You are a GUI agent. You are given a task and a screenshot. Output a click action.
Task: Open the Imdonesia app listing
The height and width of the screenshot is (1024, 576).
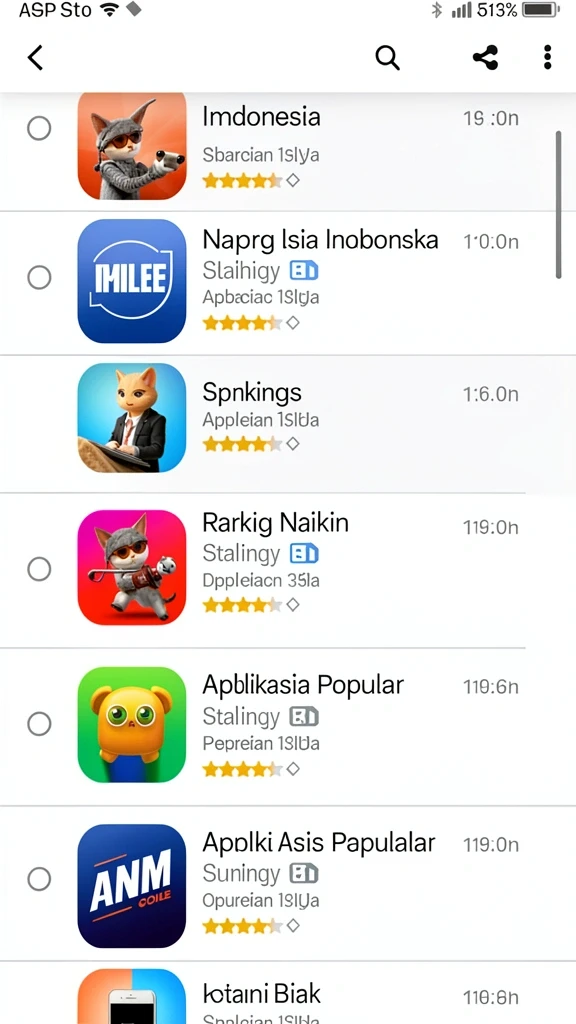tap(288, 152)
